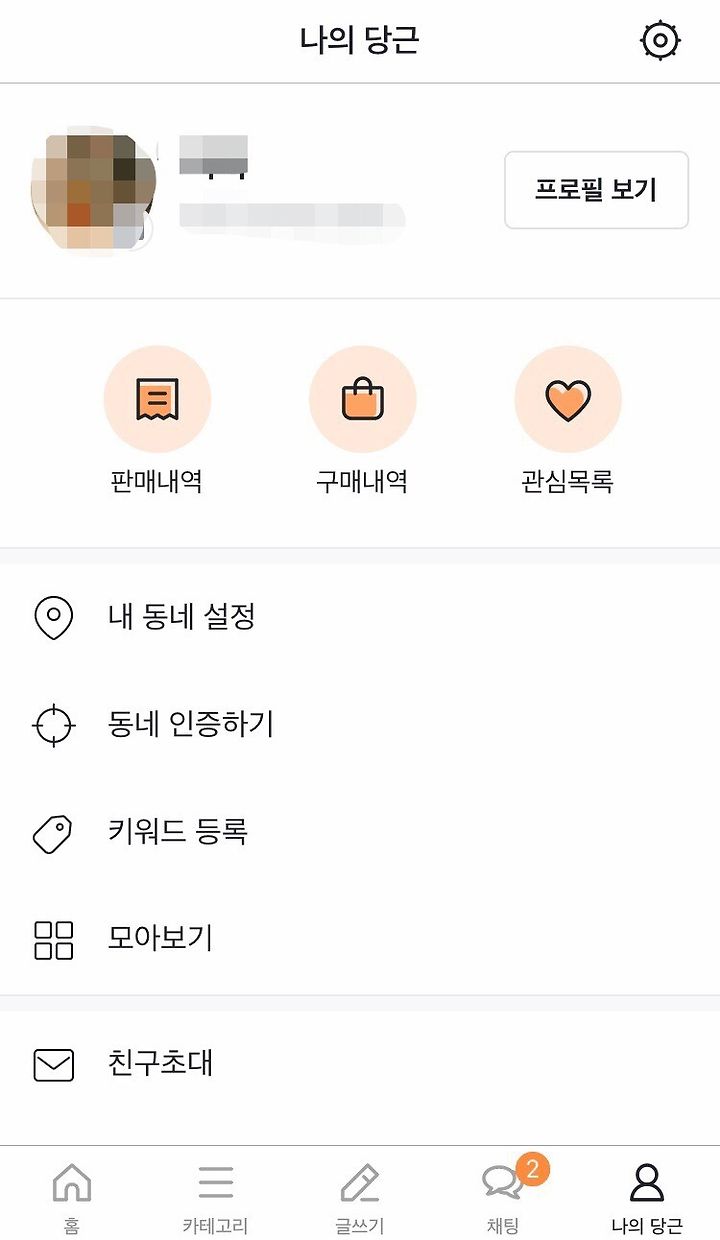Open the settings gear icon
This screenshot has width=720, height=1240.
660,41
